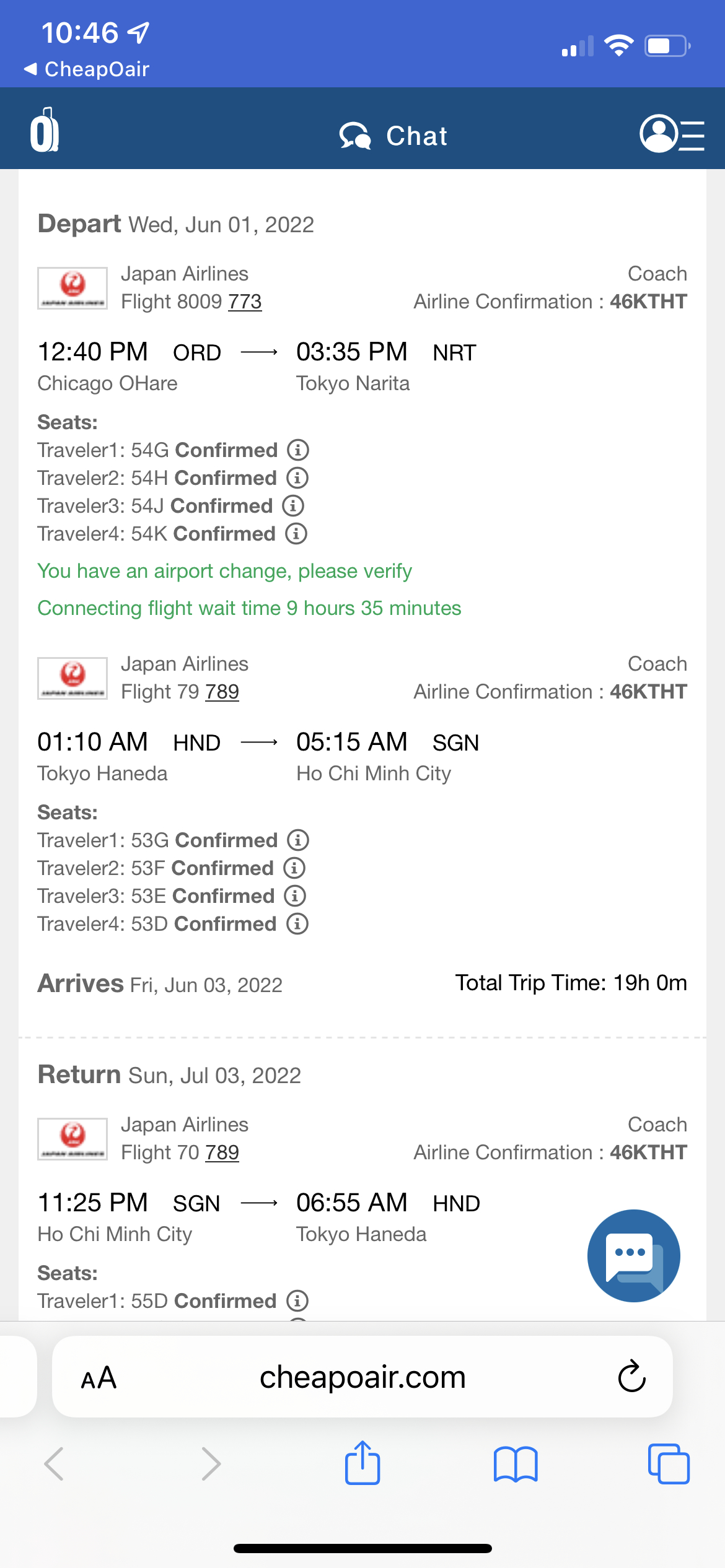View seat info for Traveler4 53D

pyautogui.click(x=296, y=923)
